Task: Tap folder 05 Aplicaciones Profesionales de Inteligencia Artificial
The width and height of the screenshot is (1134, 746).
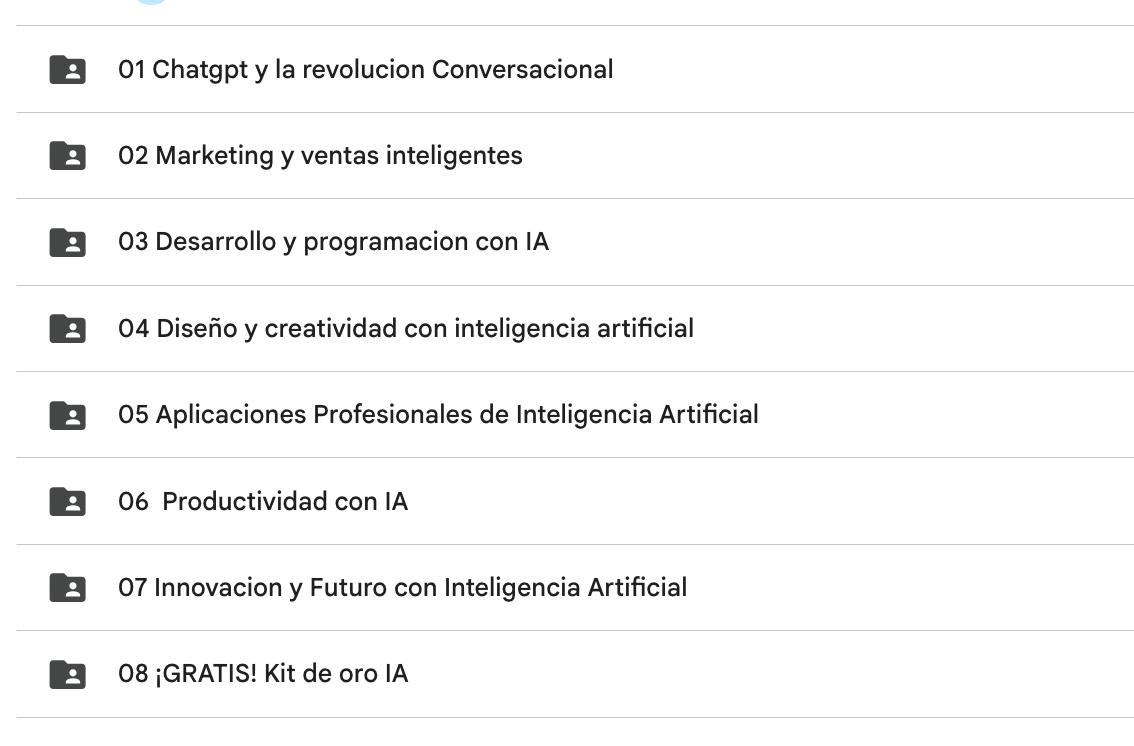Action: coord(438,414)
